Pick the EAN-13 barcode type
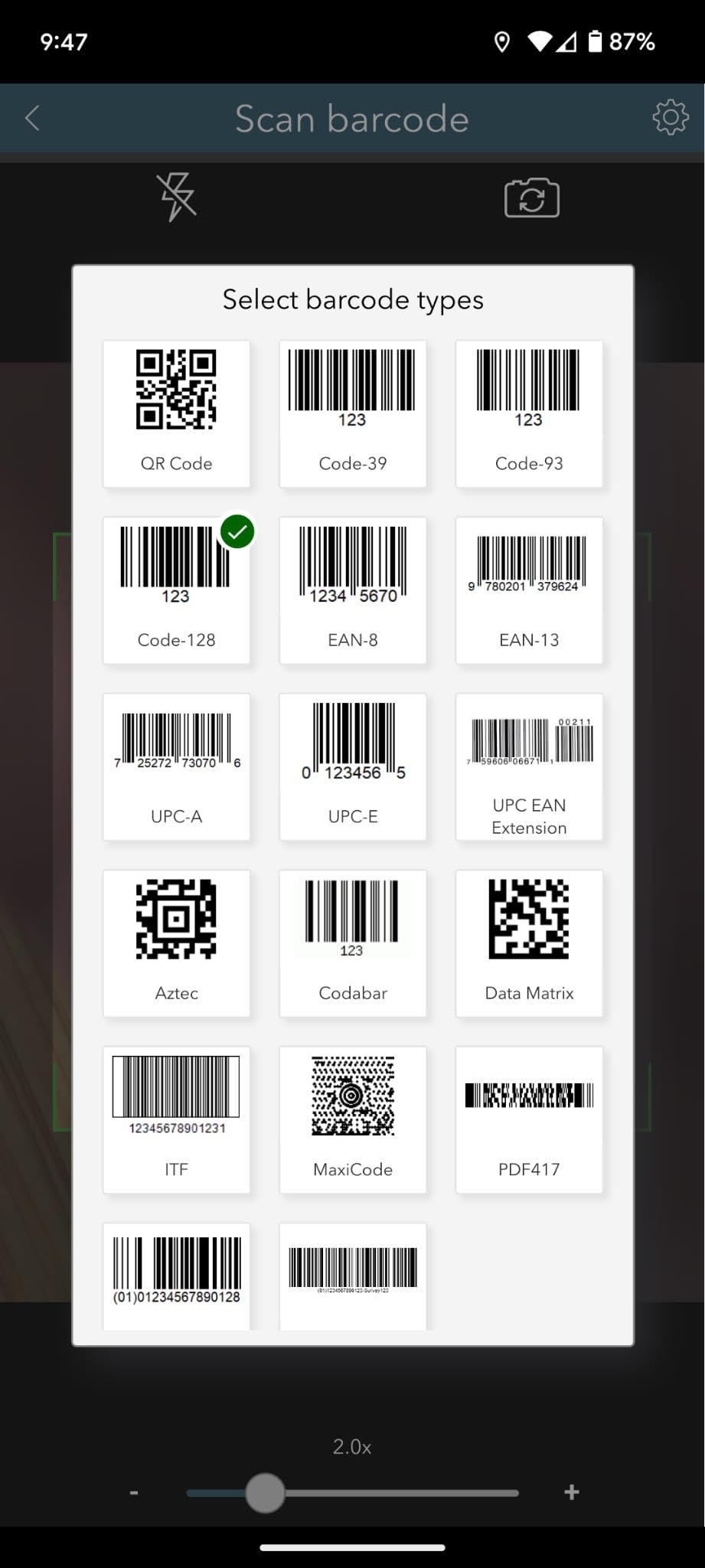 coord(529,590)
